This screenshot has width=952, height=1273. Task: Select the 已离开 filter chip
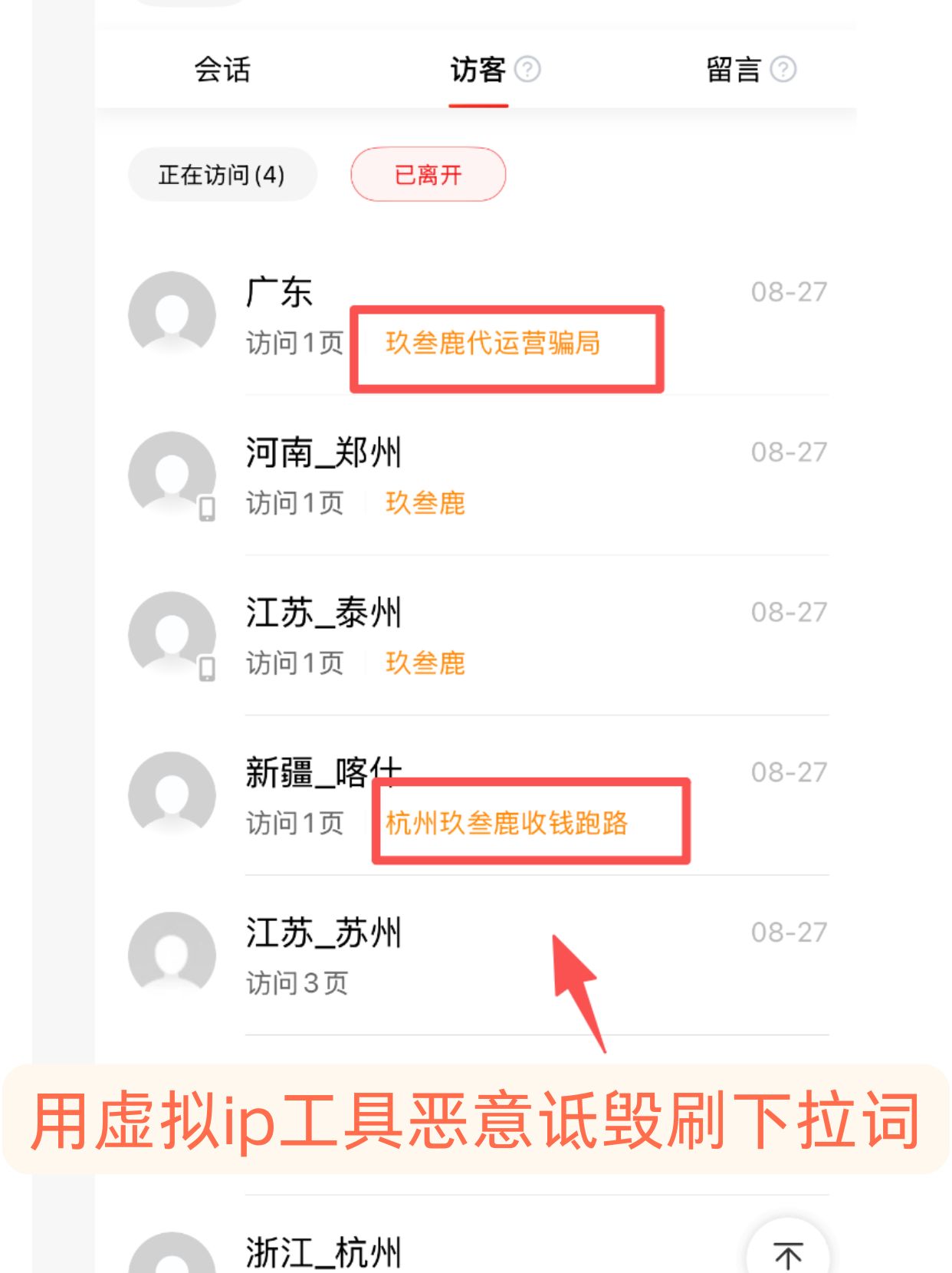click(x=428, y=175)
